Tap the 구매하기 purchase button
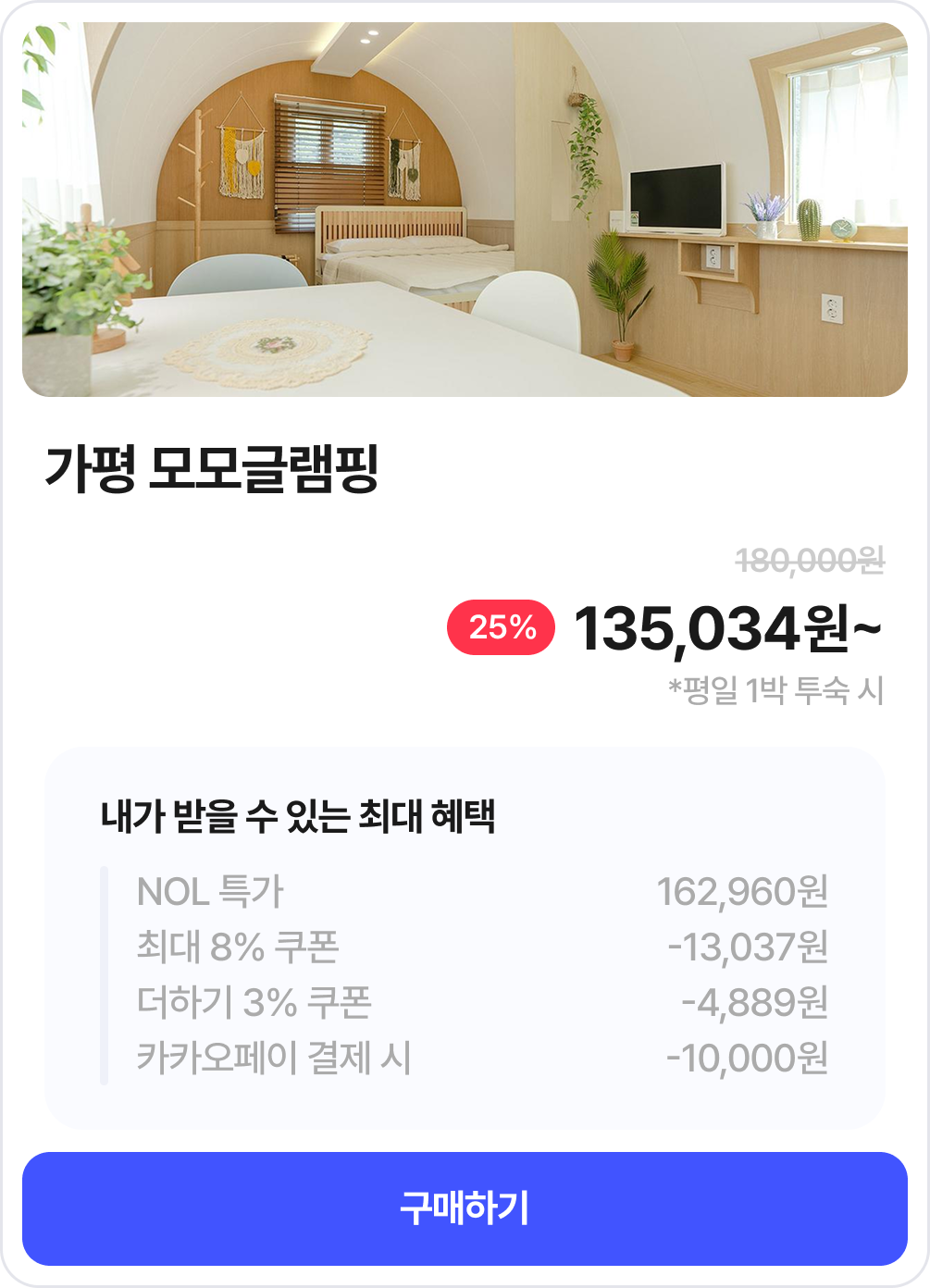The width and height of the screenshot is (930, 1288). [465, 1208]
